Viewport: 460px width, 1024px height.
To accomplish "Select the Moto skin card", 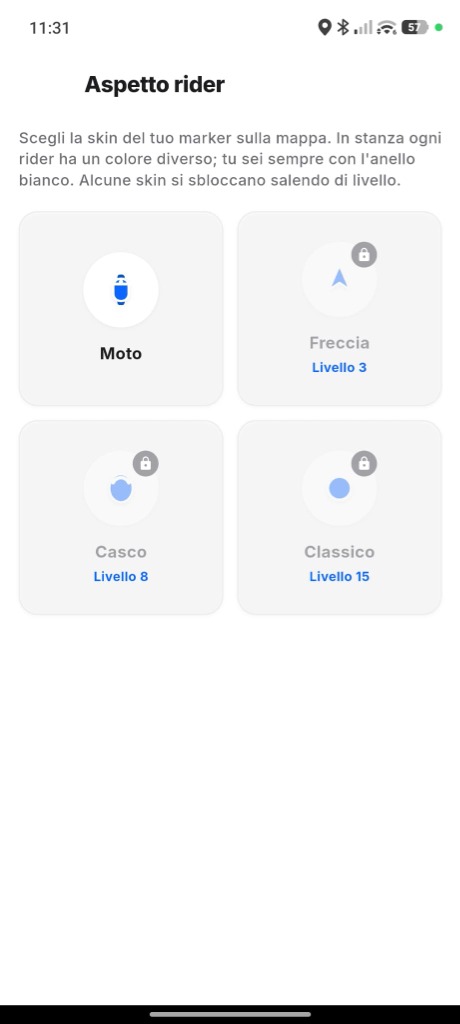I will (121, 308).
